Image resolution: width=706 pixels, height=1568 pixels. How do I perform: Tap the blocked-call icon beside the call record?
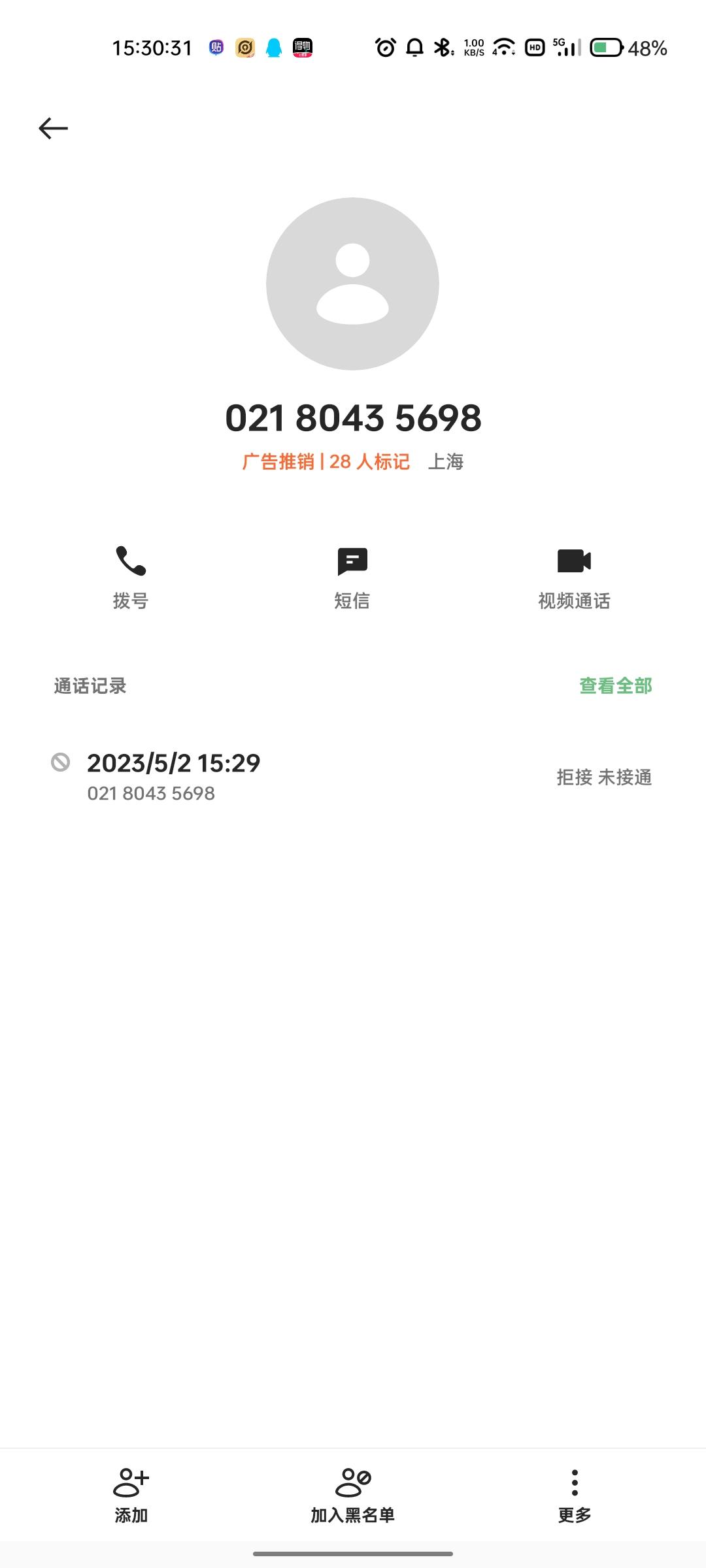[59, 764]
